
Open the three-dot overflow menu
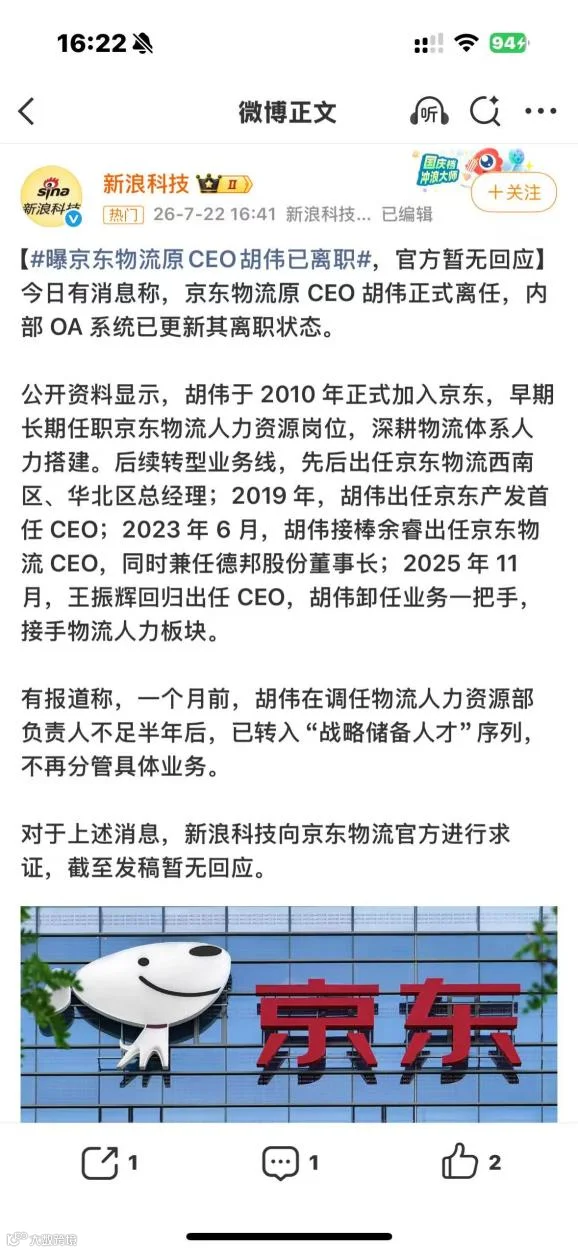541,112
